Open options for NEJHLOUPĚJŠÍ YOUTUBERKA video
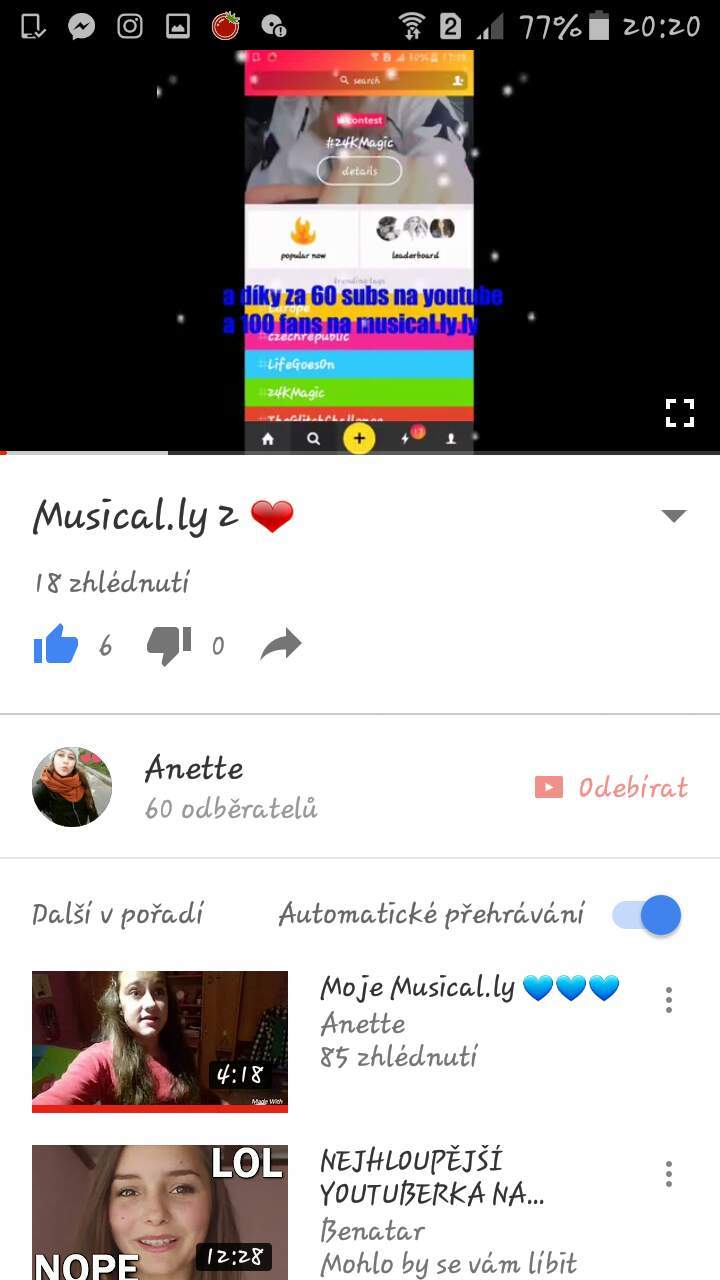Viewport: 720px width, 1280px height. pos(668,1173)
